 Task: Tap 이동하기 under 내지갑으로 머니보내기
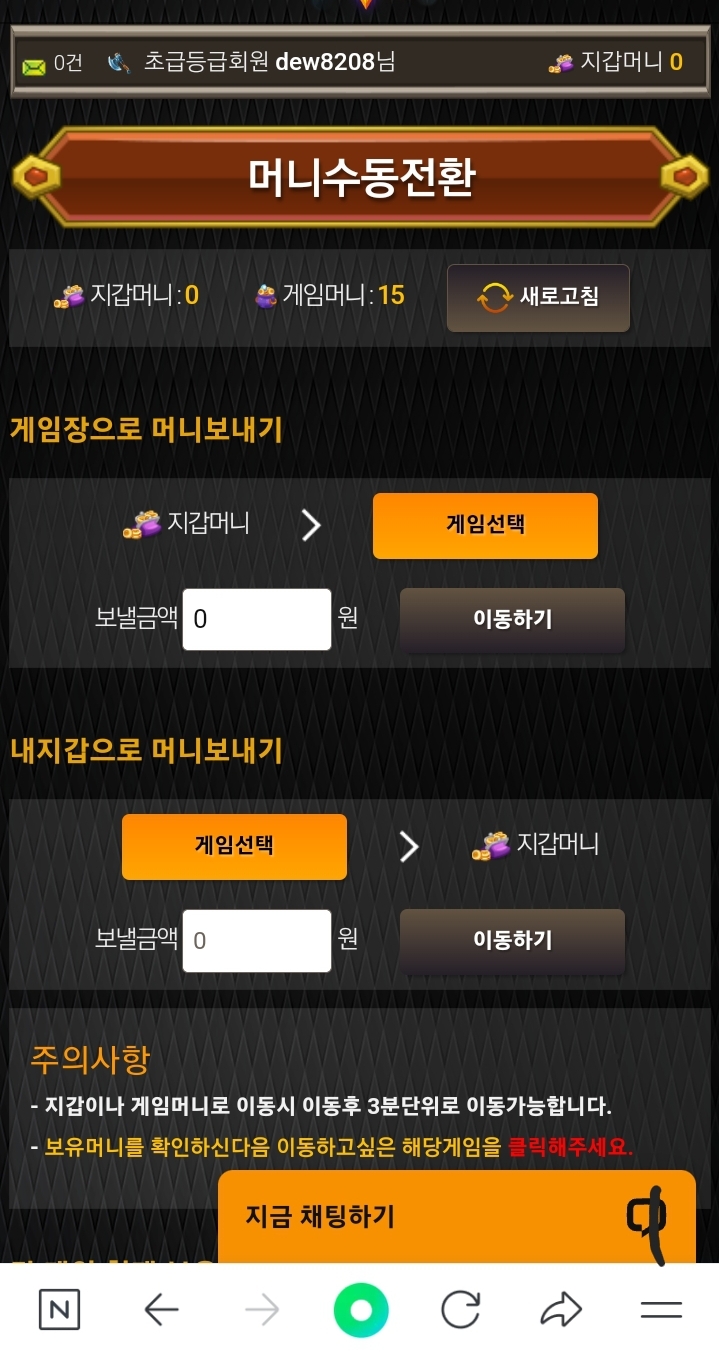(x=512, y=940)
